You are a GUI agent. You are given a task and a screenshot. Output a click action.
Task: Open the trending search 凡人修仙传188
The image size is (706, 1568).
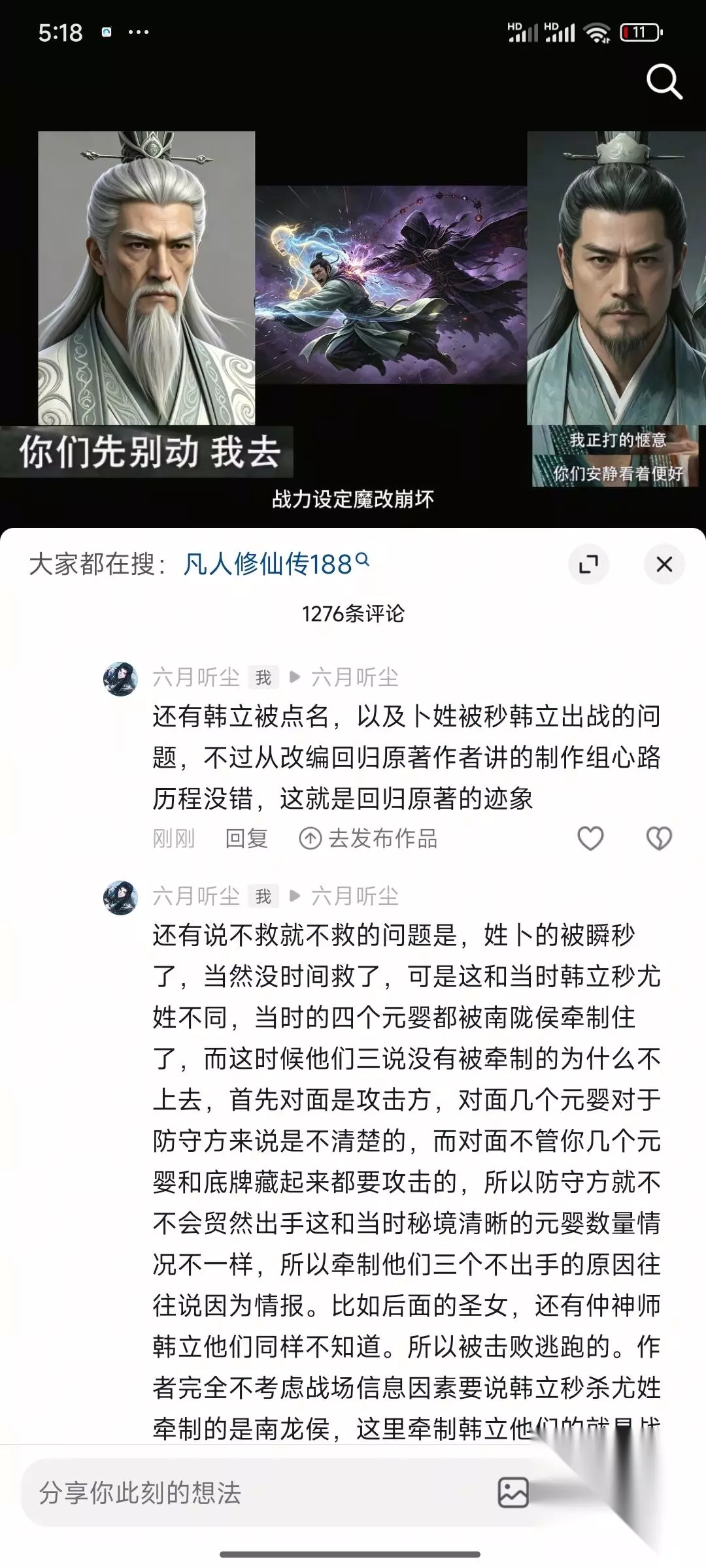pos(276,564)
